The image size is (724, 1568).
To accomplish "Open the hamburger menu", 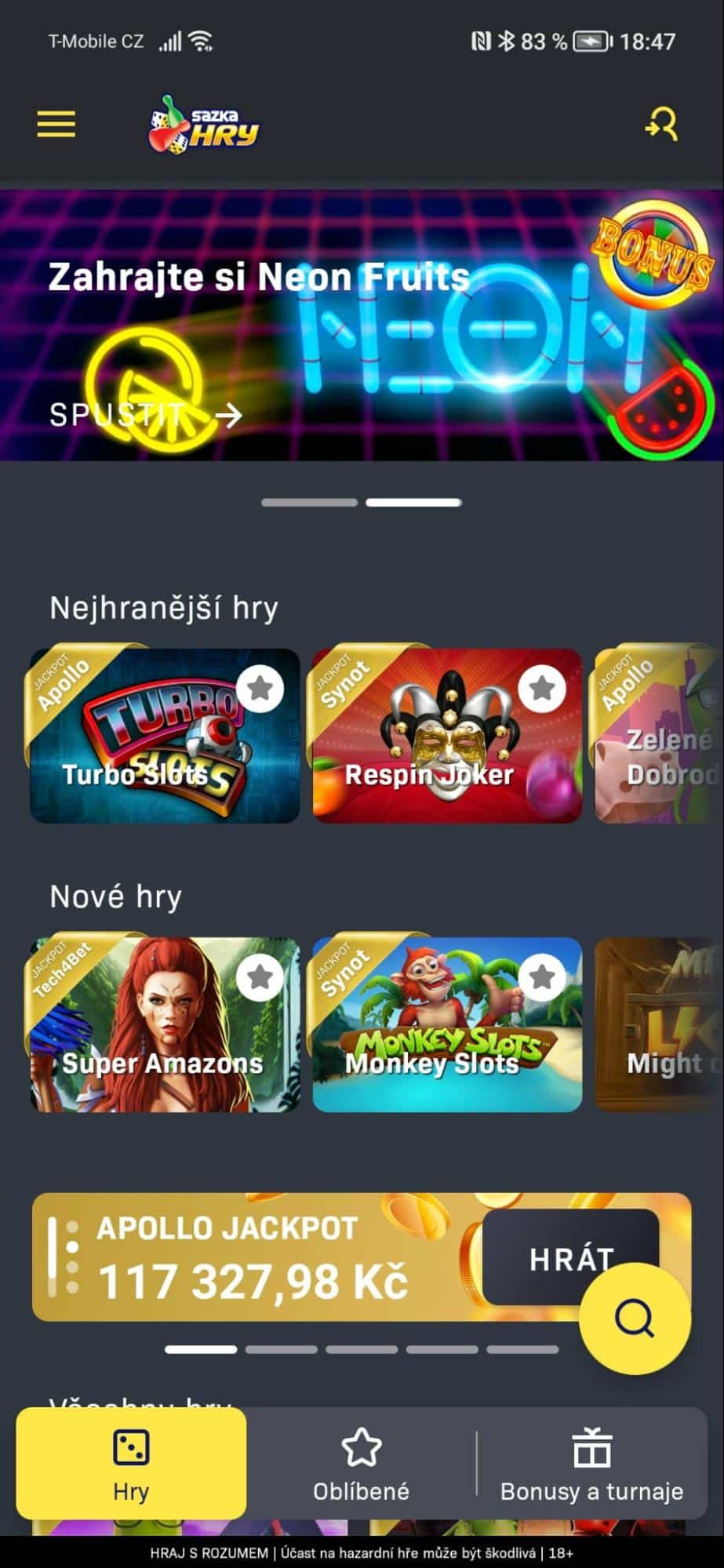I will click(56, 124).
